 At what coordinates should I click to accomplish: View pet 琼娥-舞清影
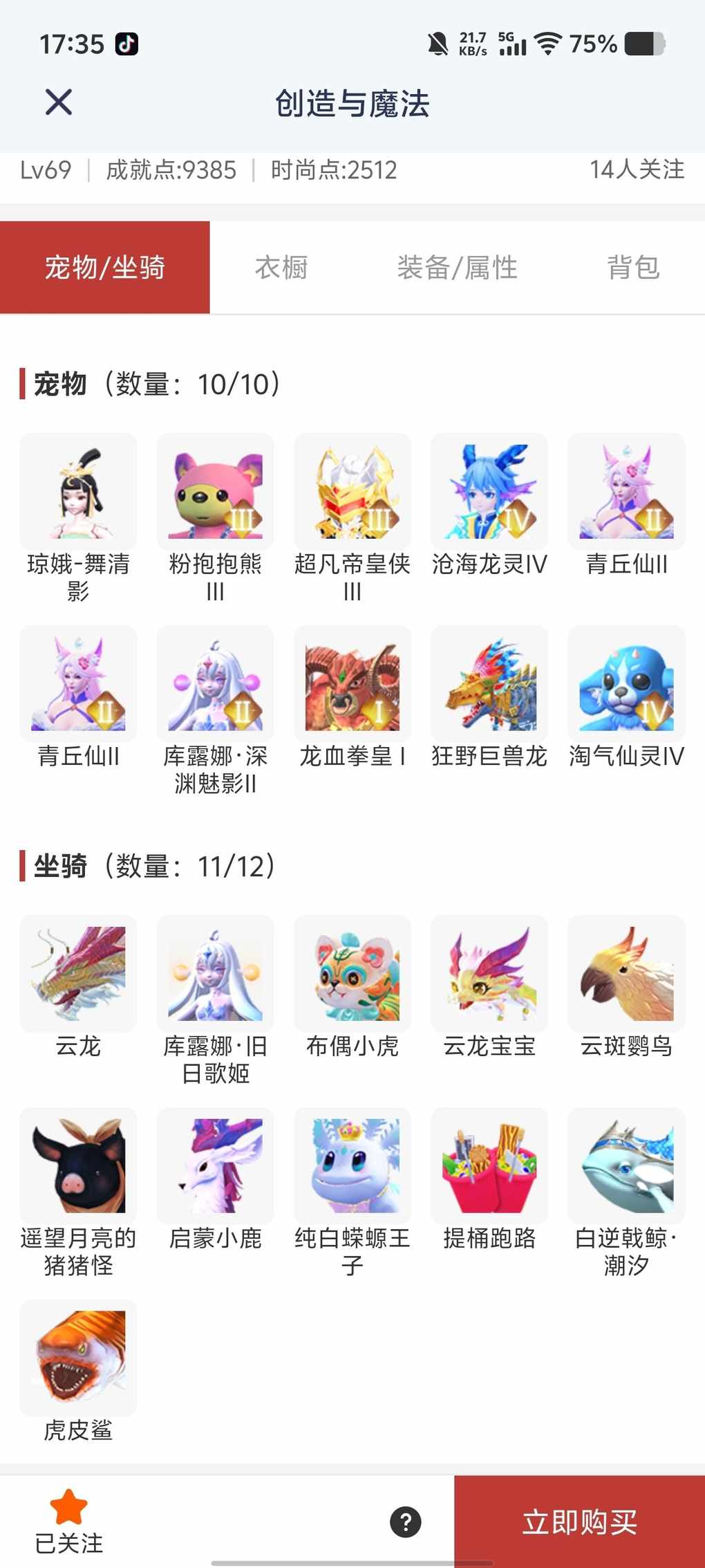tap(78, 492)
